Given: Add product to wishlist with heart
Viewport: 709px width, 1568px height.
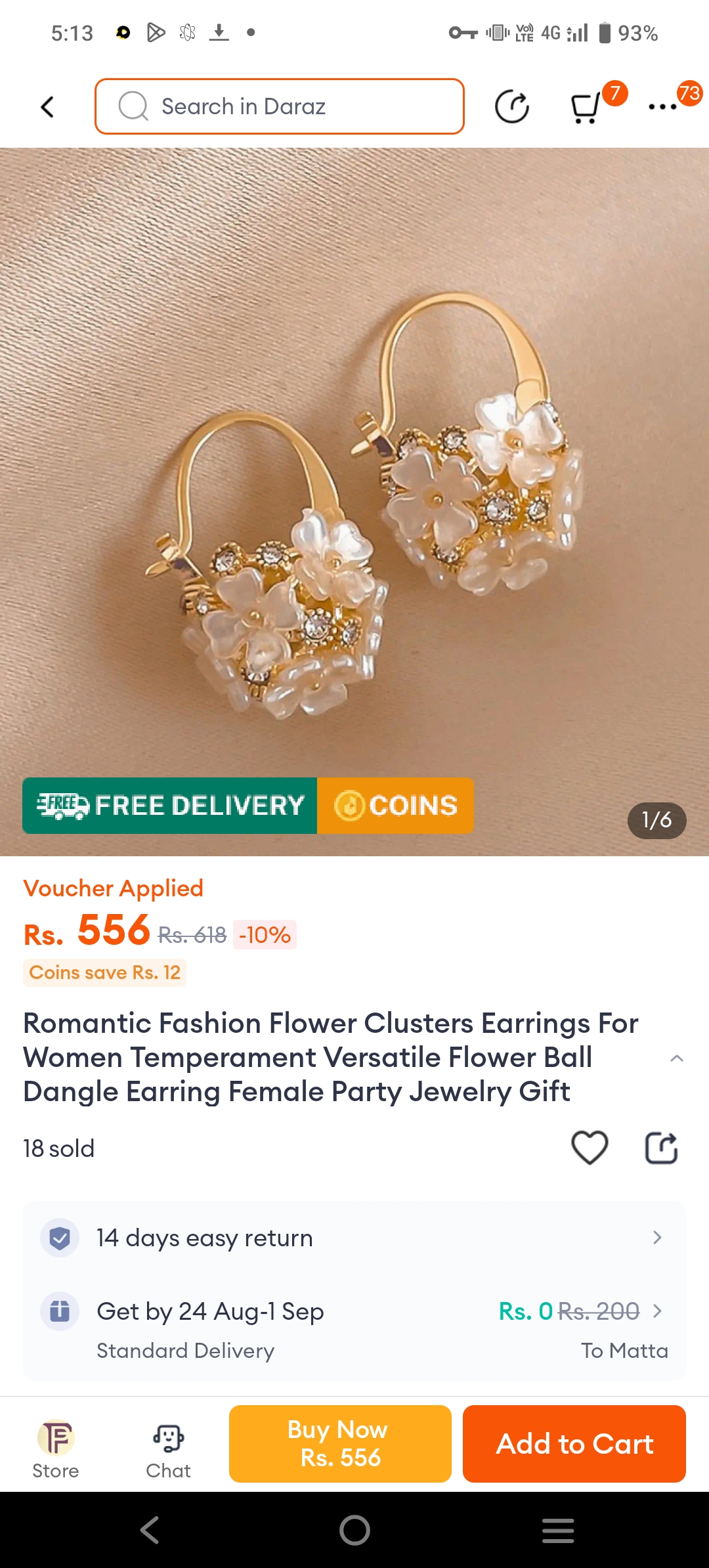Looking at the screenshot, I should 590,1148.
